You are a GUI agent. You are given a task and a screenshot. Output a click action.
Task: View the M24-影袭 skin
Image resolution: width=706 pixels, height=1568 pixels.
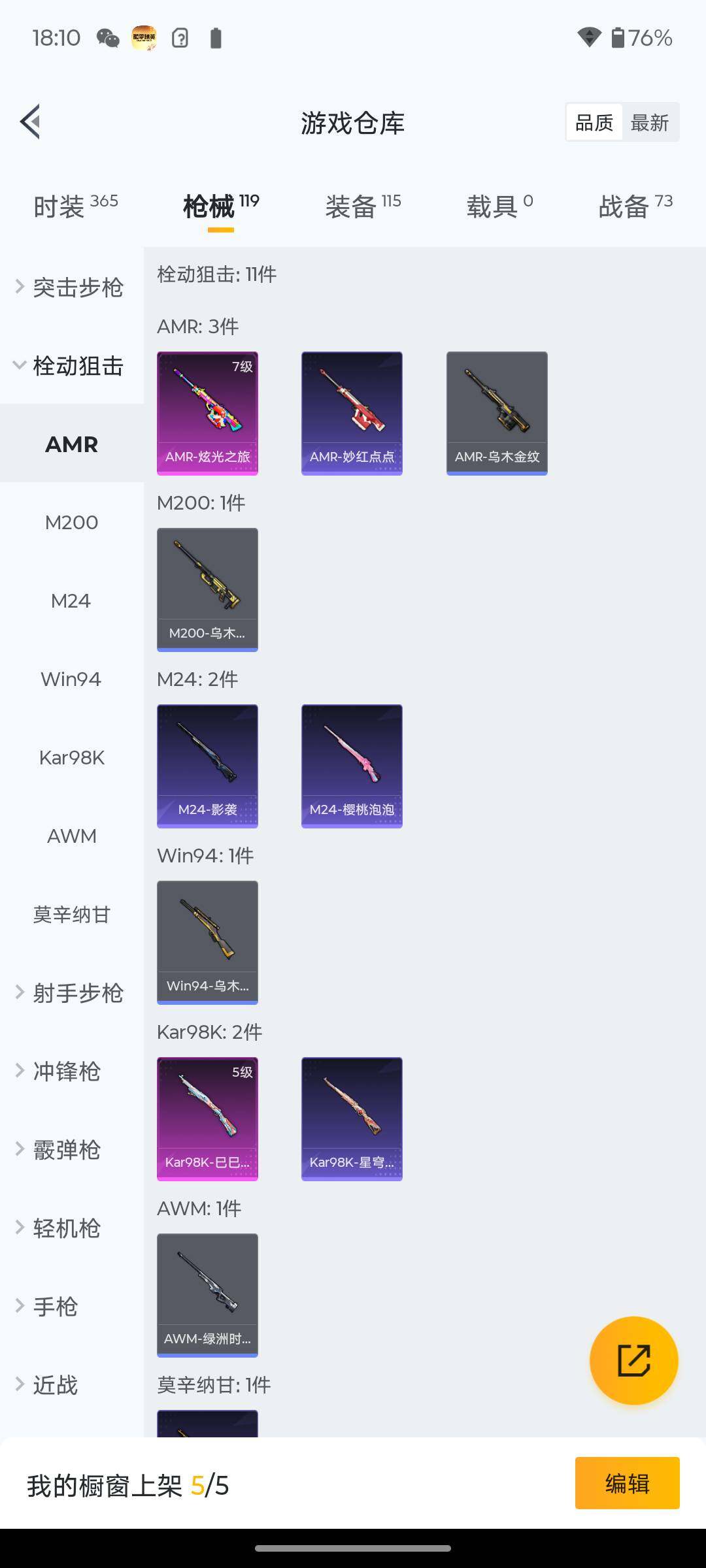pyautogui.click(x=207, y=766)
